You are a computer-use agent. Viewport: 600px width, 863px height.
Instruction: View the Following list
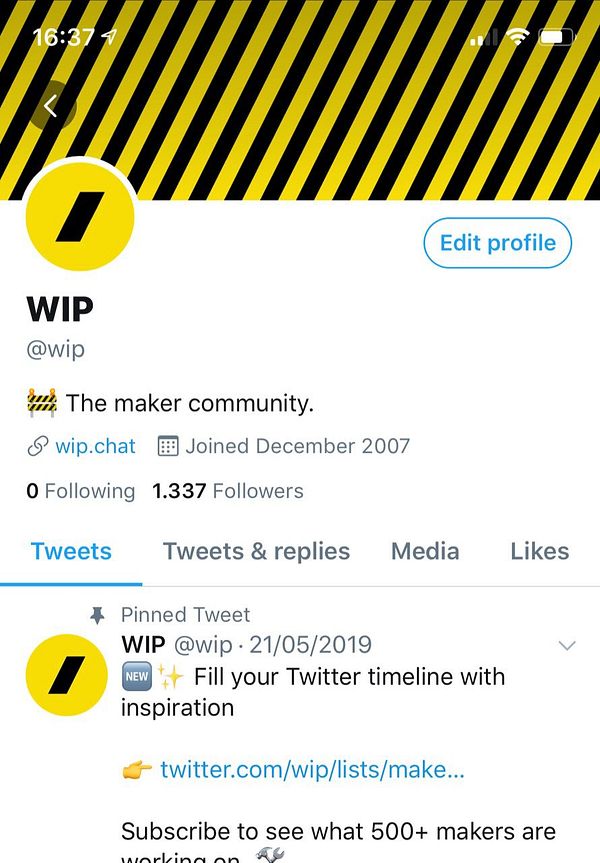pyautogui.click(x=80, y=491)
